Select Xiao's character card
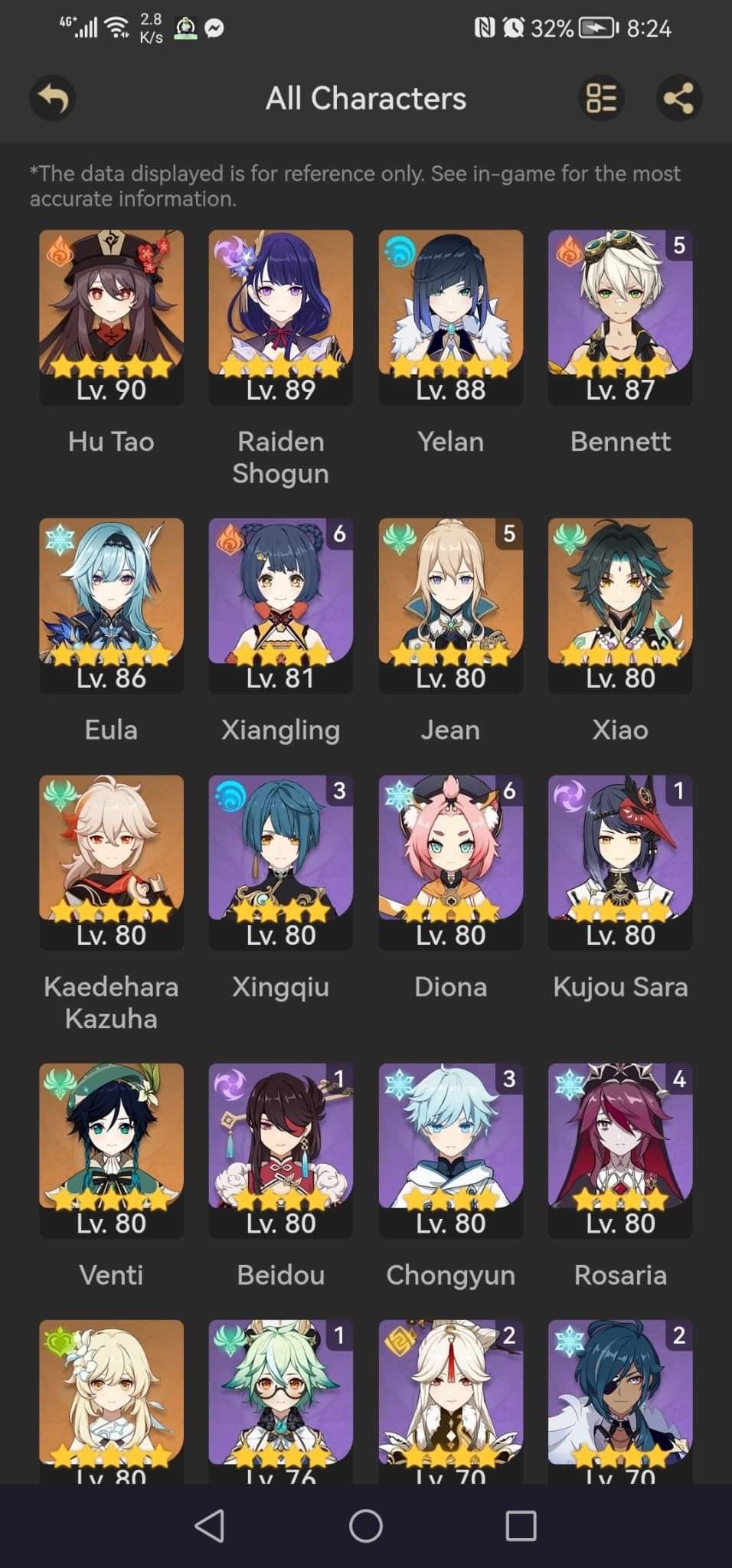 [620, 605]
